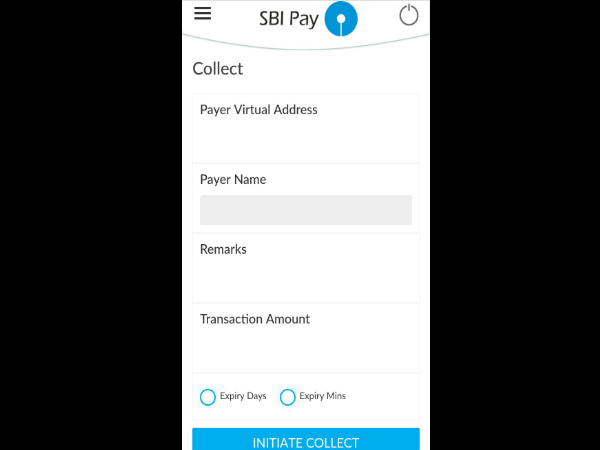Tap the power logout icon
Screen dimensions: 600x450
pyautogui.click(x=408, y=15)
